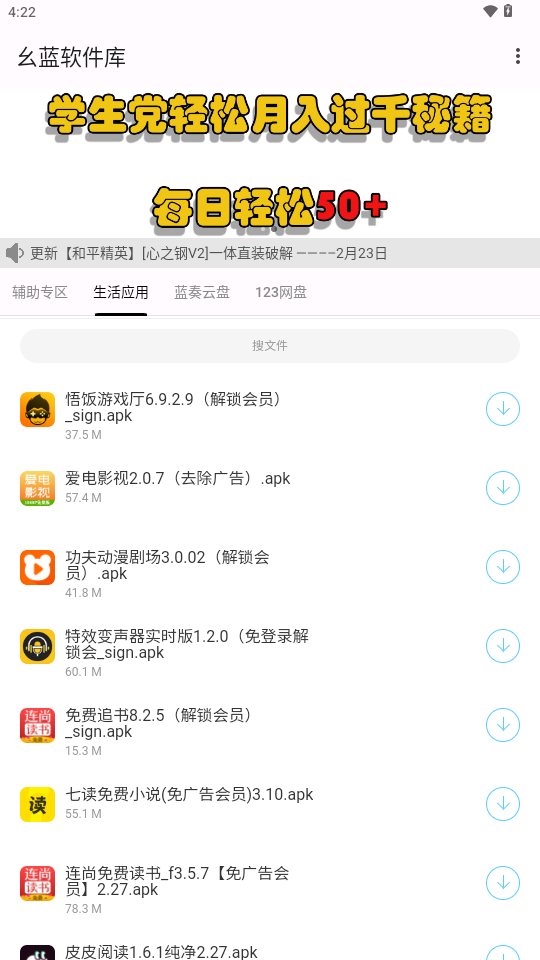
Task: Download 免费追书8.2.5 apk
Action: [503, 725]
